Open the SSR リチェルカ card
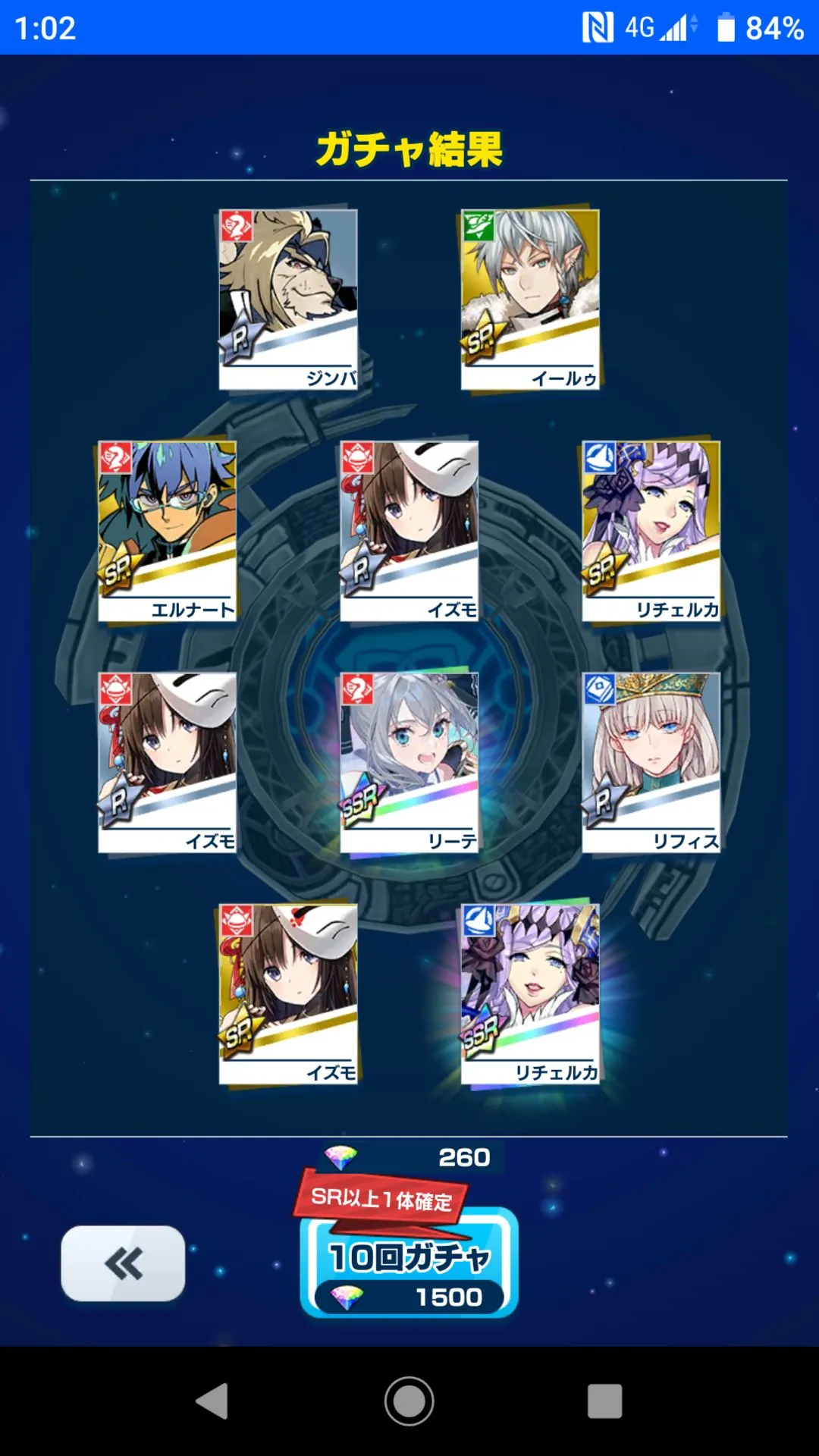 point(530,994)
